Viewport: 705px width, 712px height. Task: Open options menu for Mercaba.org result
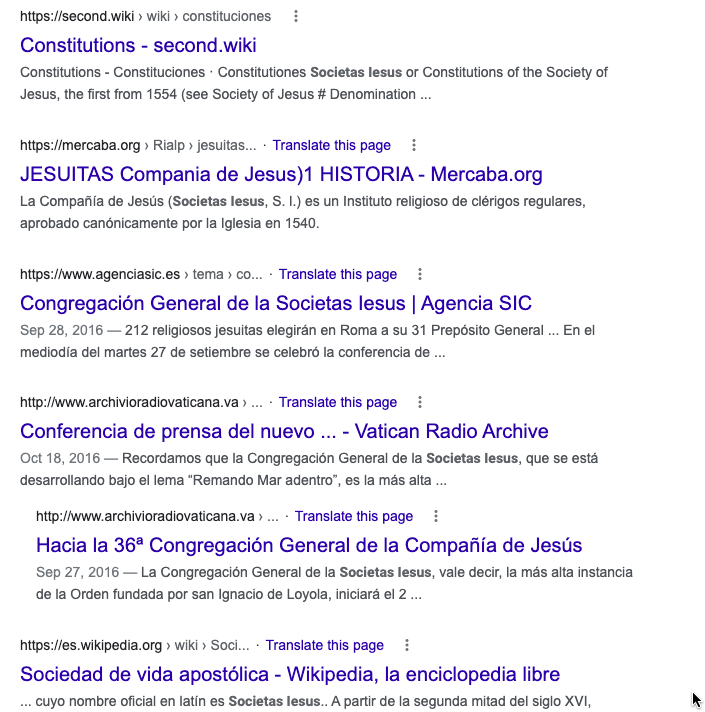tap(414, 145)
